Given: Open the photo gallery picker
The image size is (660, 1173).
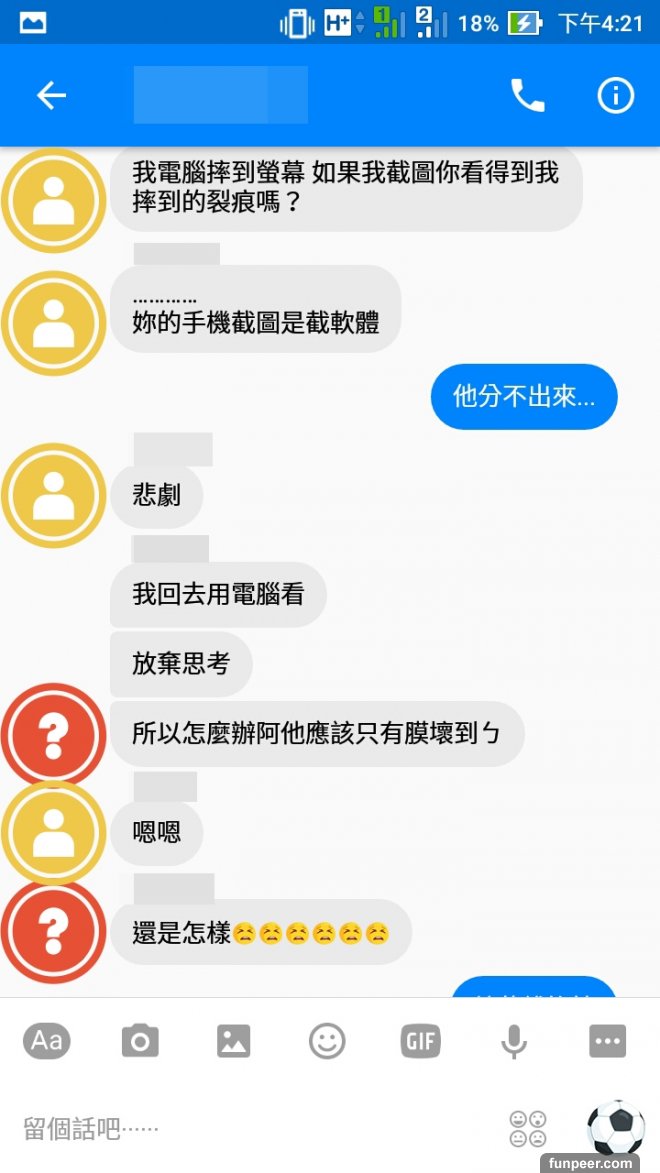Looking at the screenshot, I should tap(233, 1041).
